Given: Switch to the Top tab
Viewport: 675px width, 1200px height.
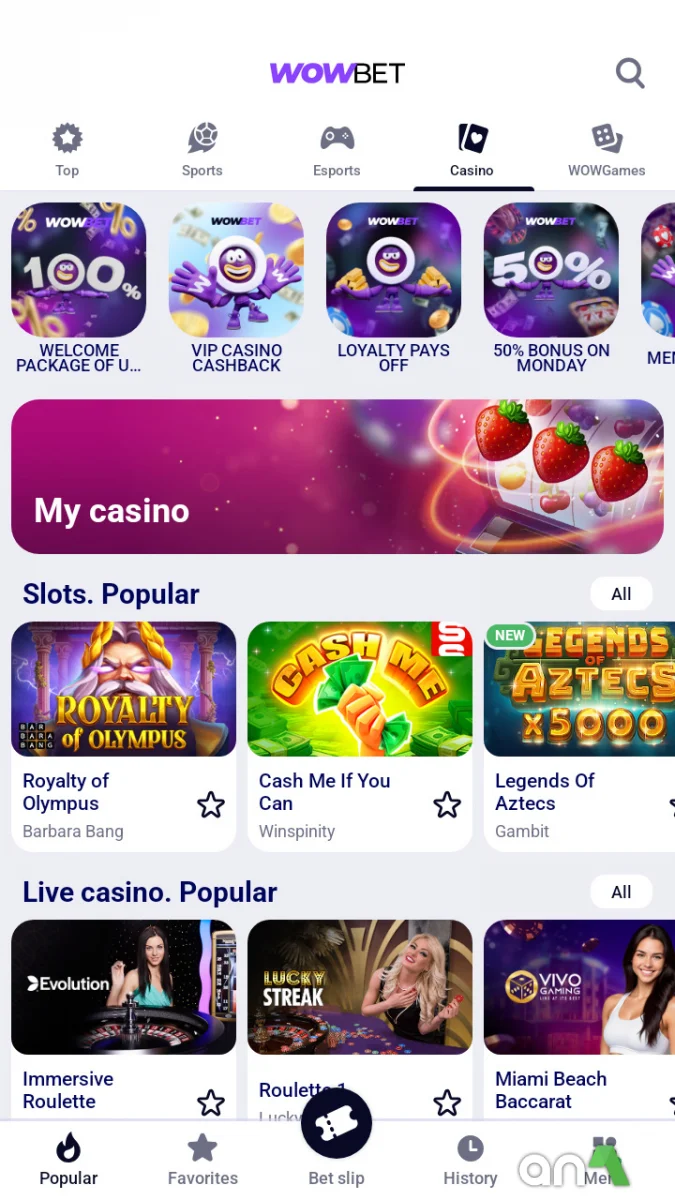Looking at the screenshot, I should [x=67, y=150].
